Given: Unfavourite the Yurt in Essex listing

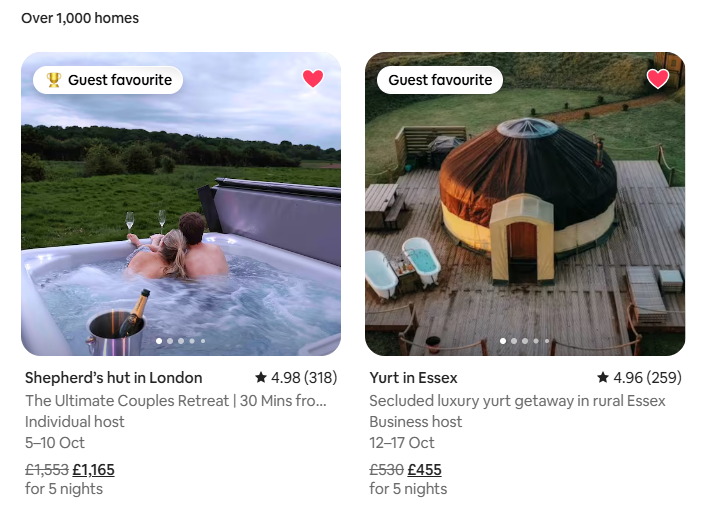Looking at the screenshot, I should [657, 79].
